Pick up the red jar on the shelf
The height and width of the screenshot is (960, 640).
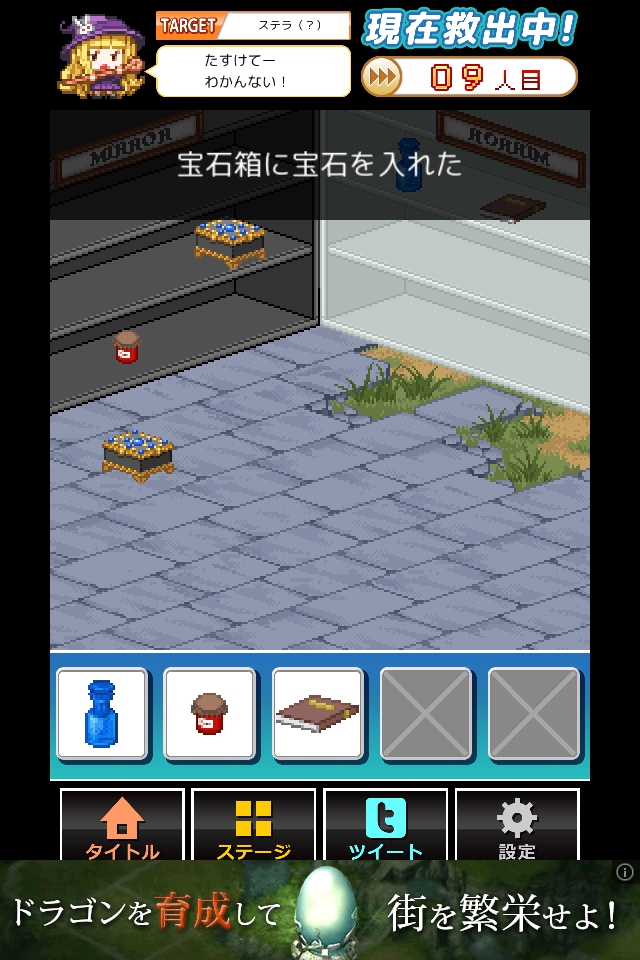tap(126, 347)
